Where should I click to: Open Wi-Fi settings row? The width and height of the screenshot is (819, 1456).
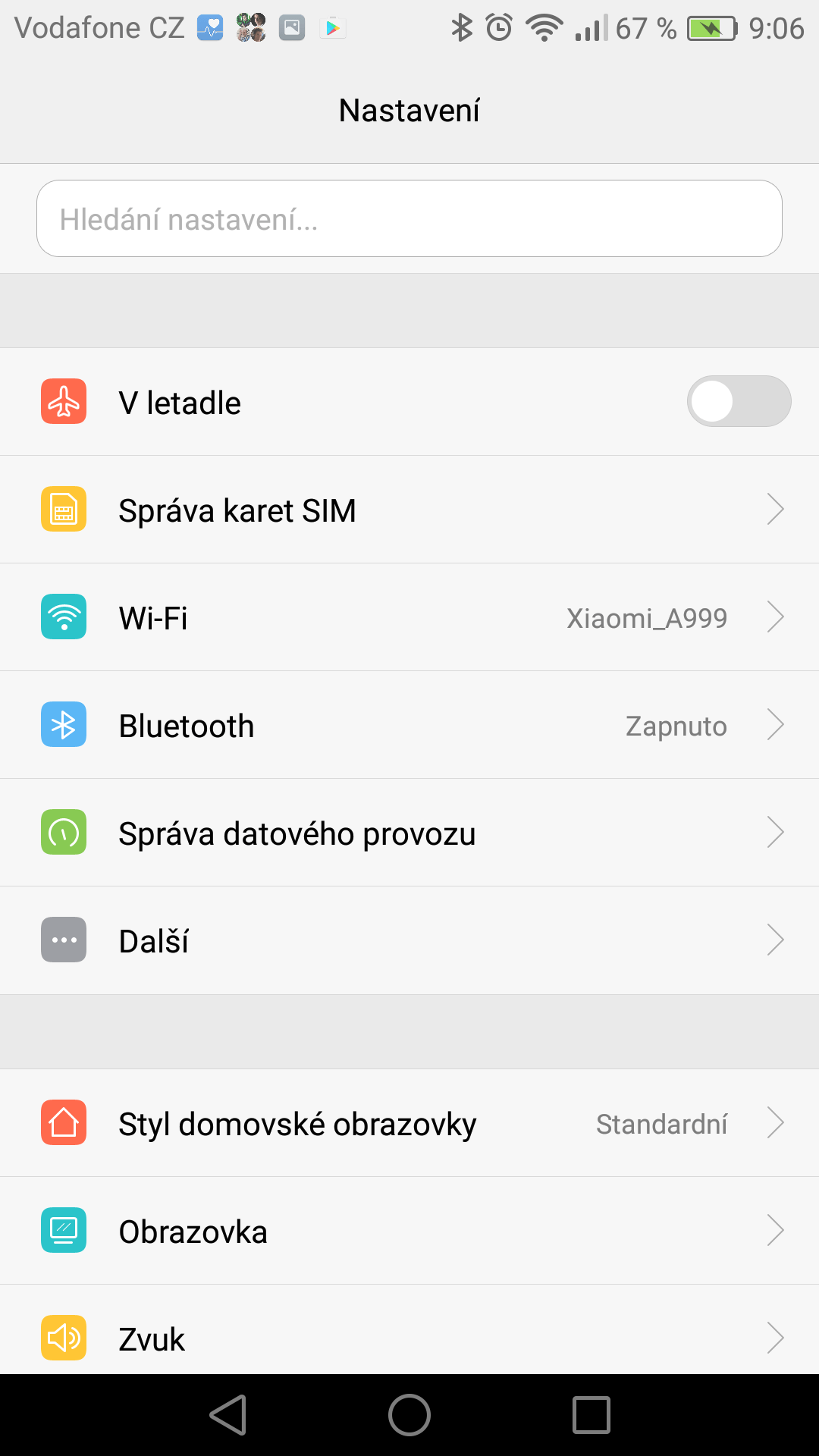[409, 617]
